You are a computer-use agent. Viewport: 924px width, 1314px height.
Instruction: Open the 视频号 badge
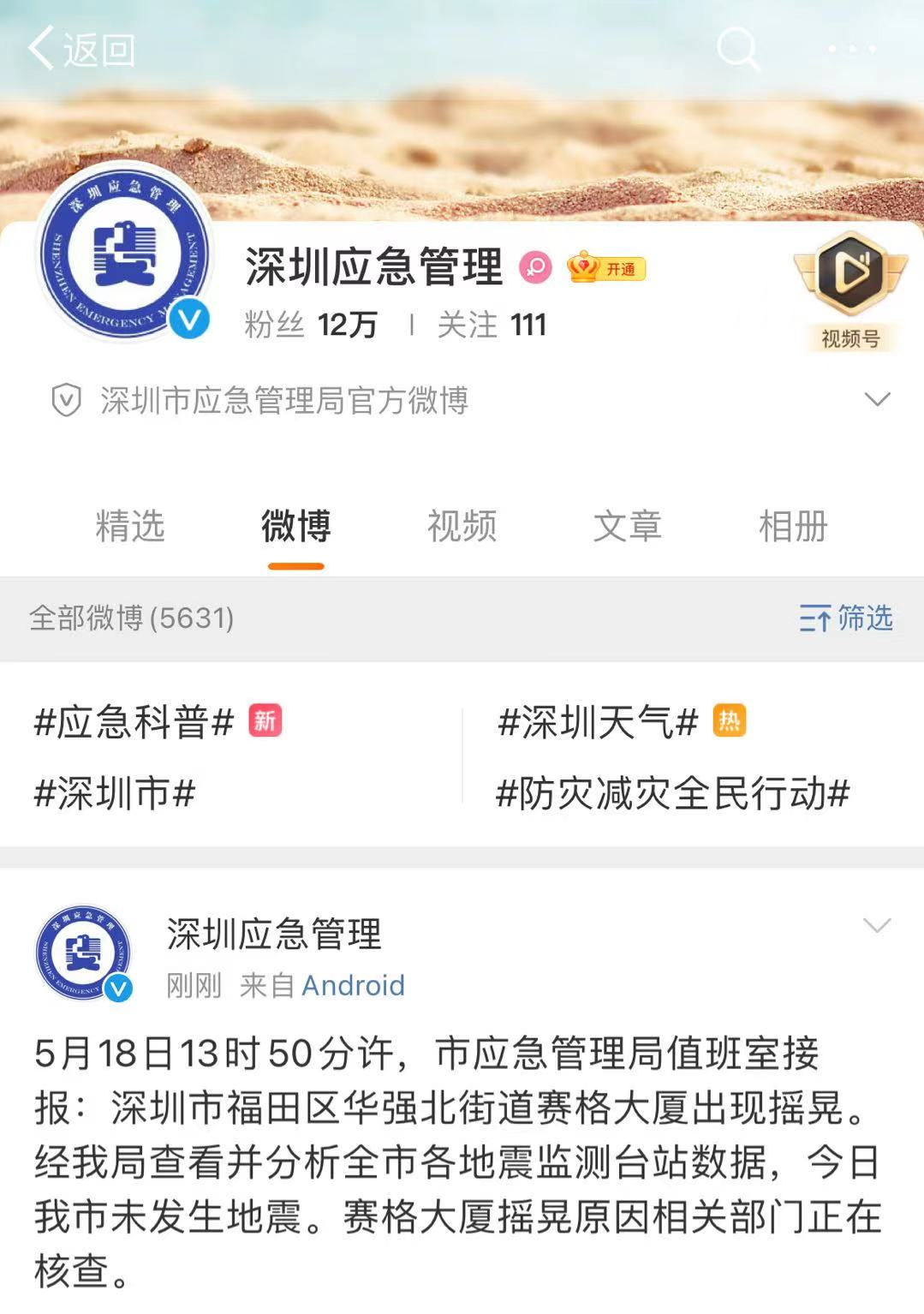click(x=850, y=291)
